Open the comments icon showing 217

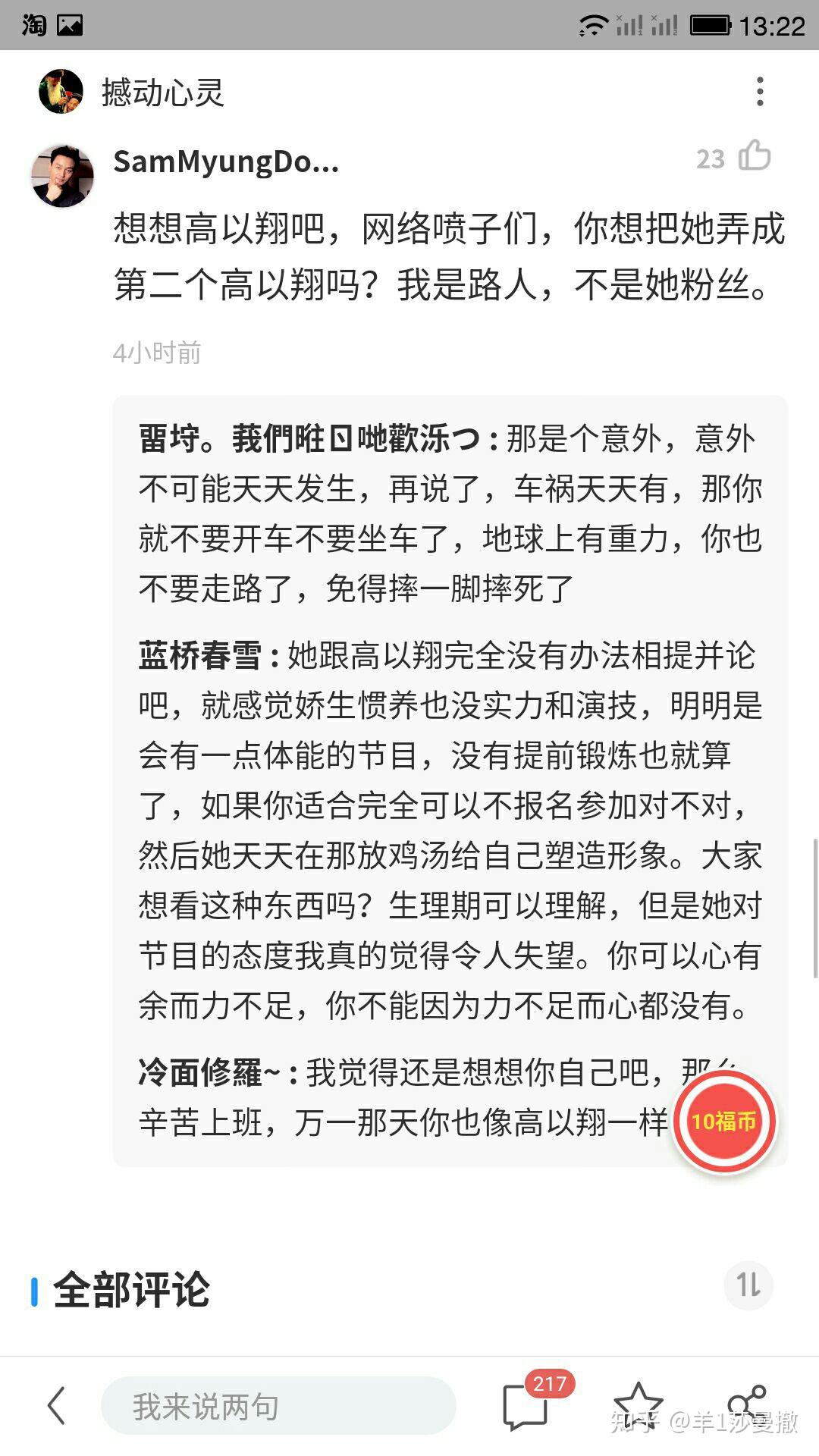coord(527,1404)
